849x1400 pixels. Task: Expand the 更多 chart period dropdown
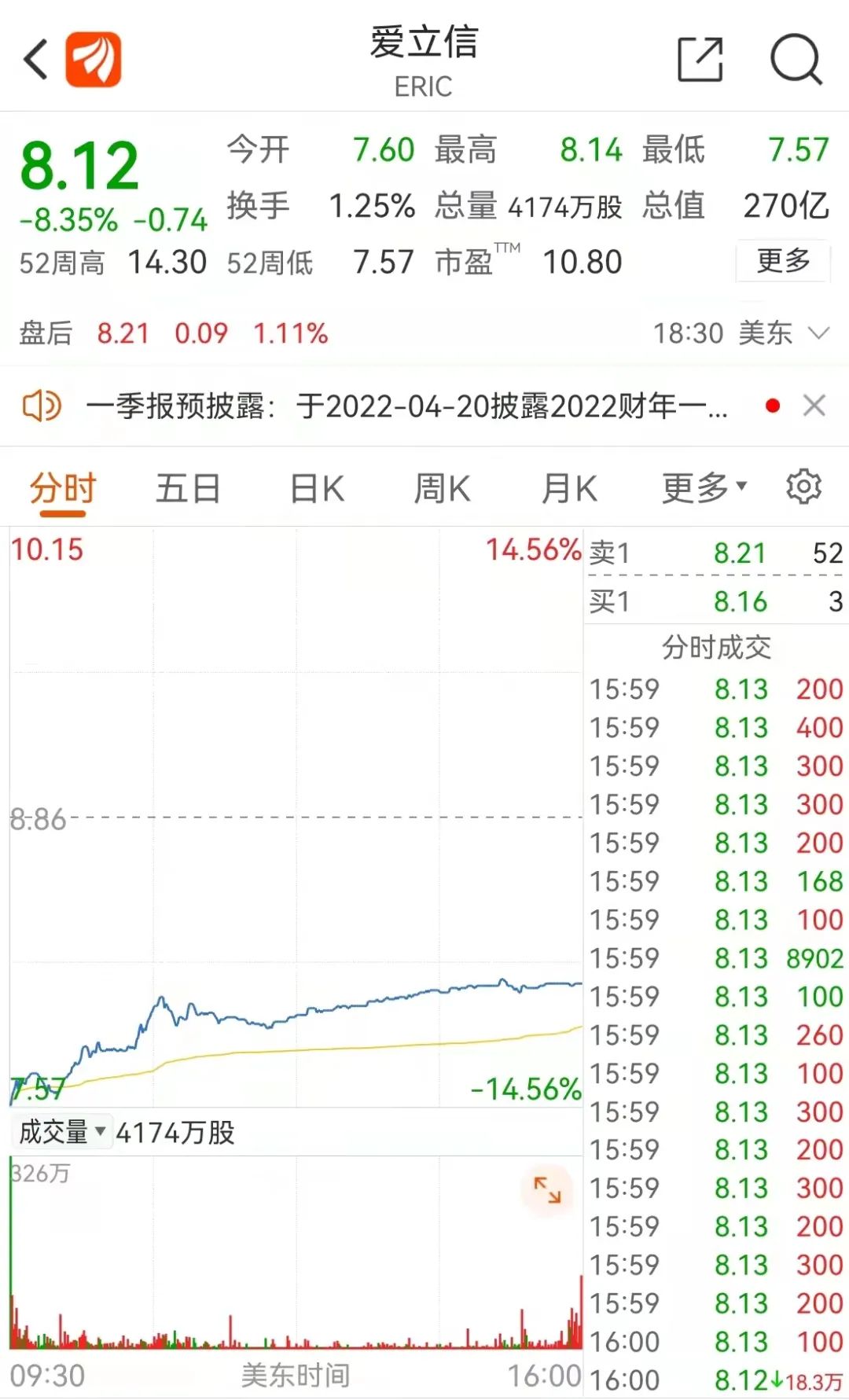tap(700, 486)
